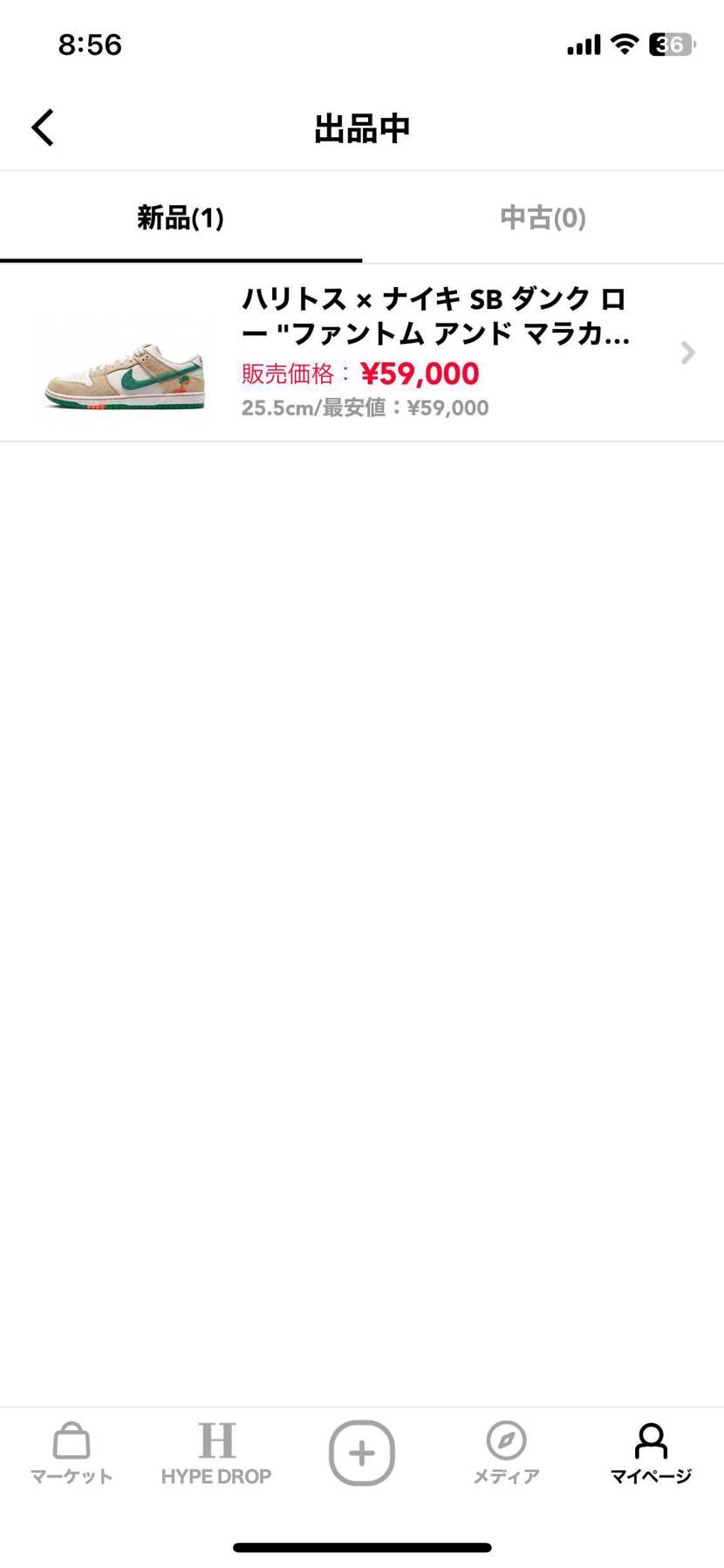Go to the マイページ tab
724x1568 pixels.
coord(651,1453)
